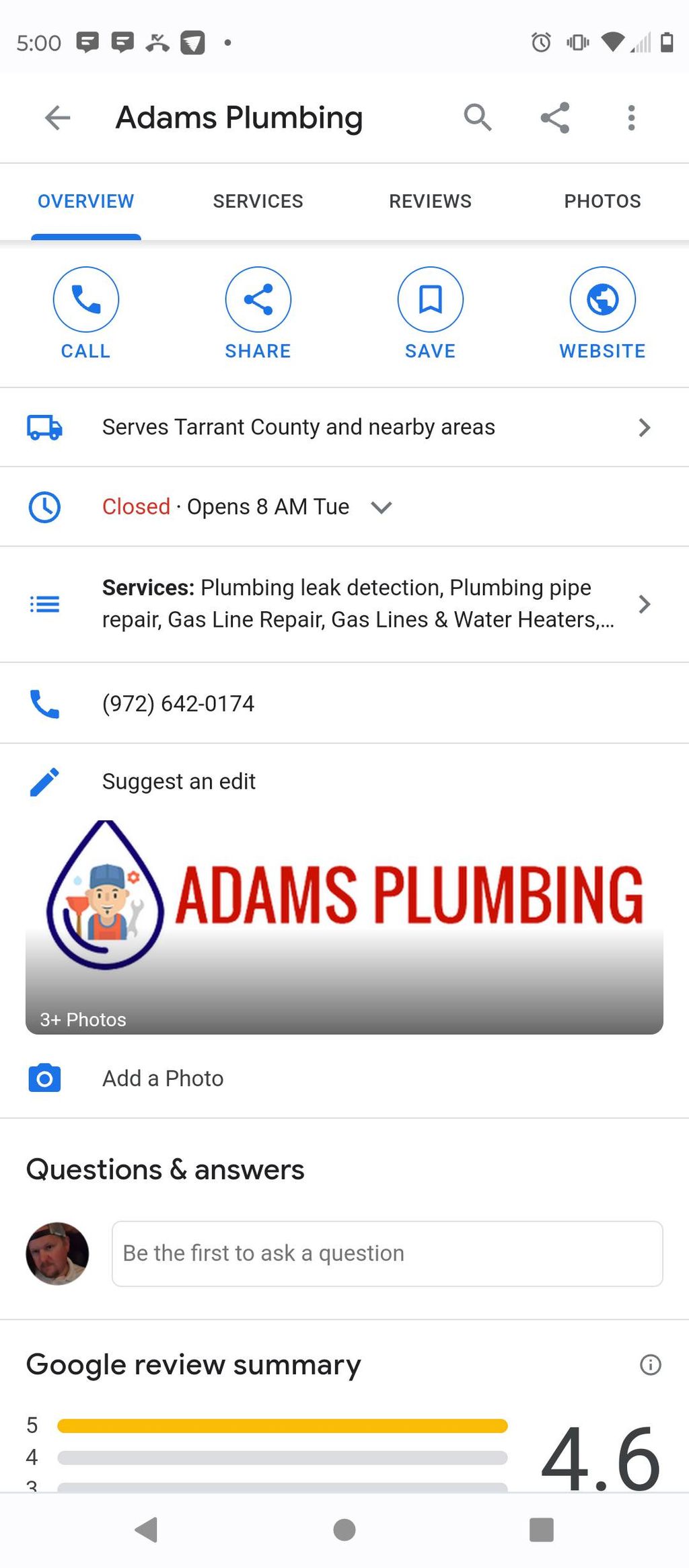
Task: Tap the share icon in the app bar
Action: pos(554,118)
